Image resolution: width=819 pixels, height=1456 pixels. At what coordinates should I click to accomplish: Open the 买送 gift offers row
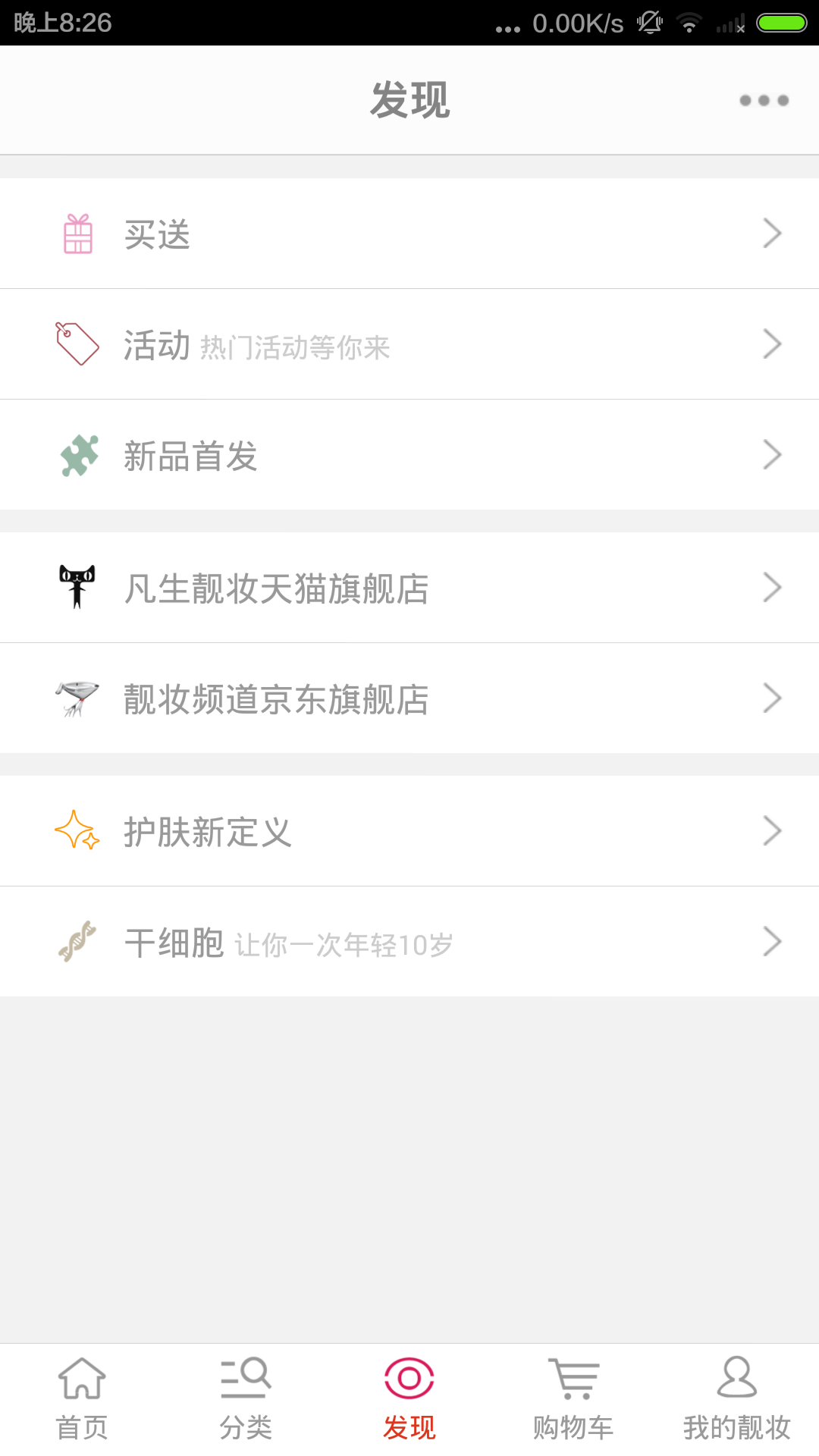coord(409,234)
